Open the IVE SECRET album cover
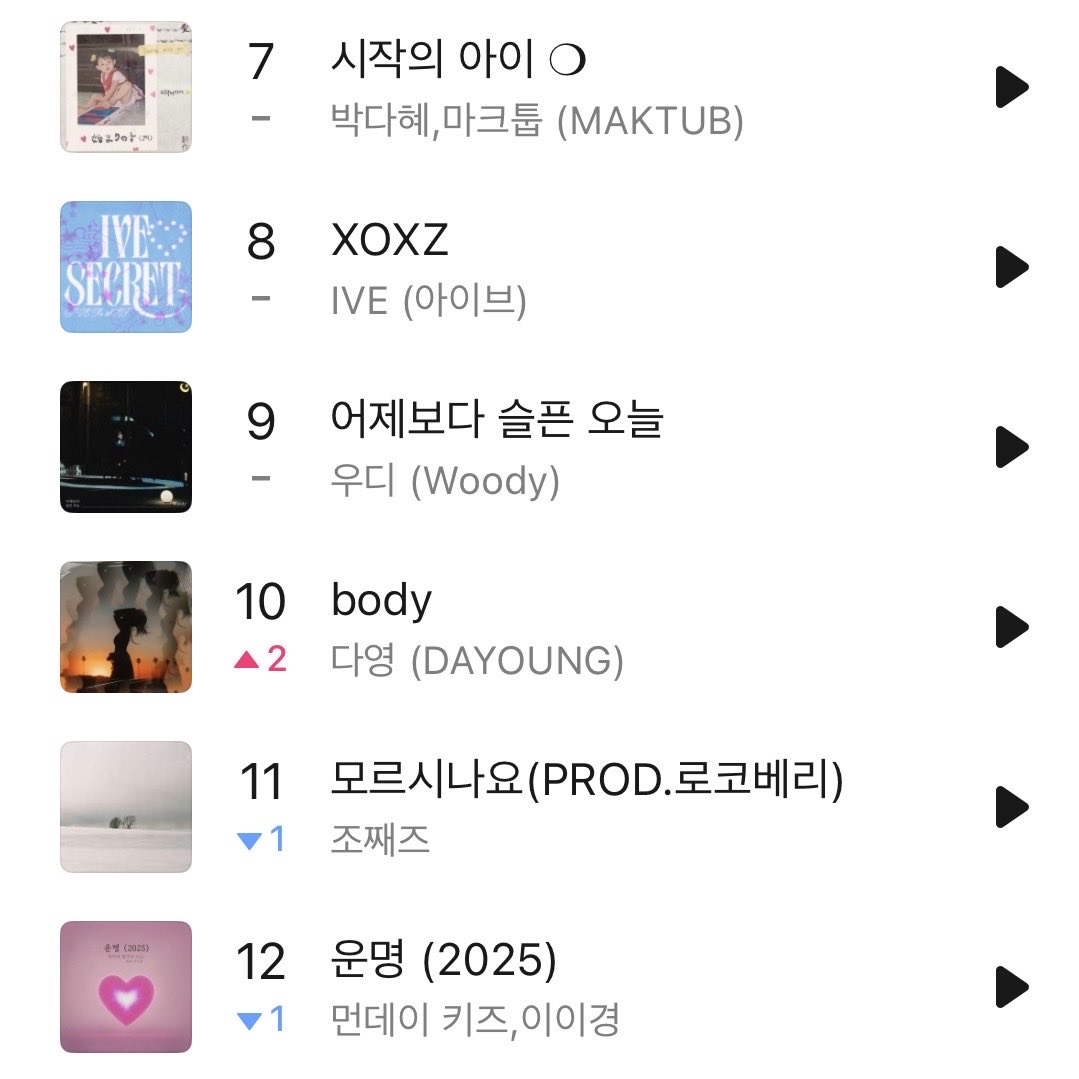 pyautogui.click(x=126, y=267)
